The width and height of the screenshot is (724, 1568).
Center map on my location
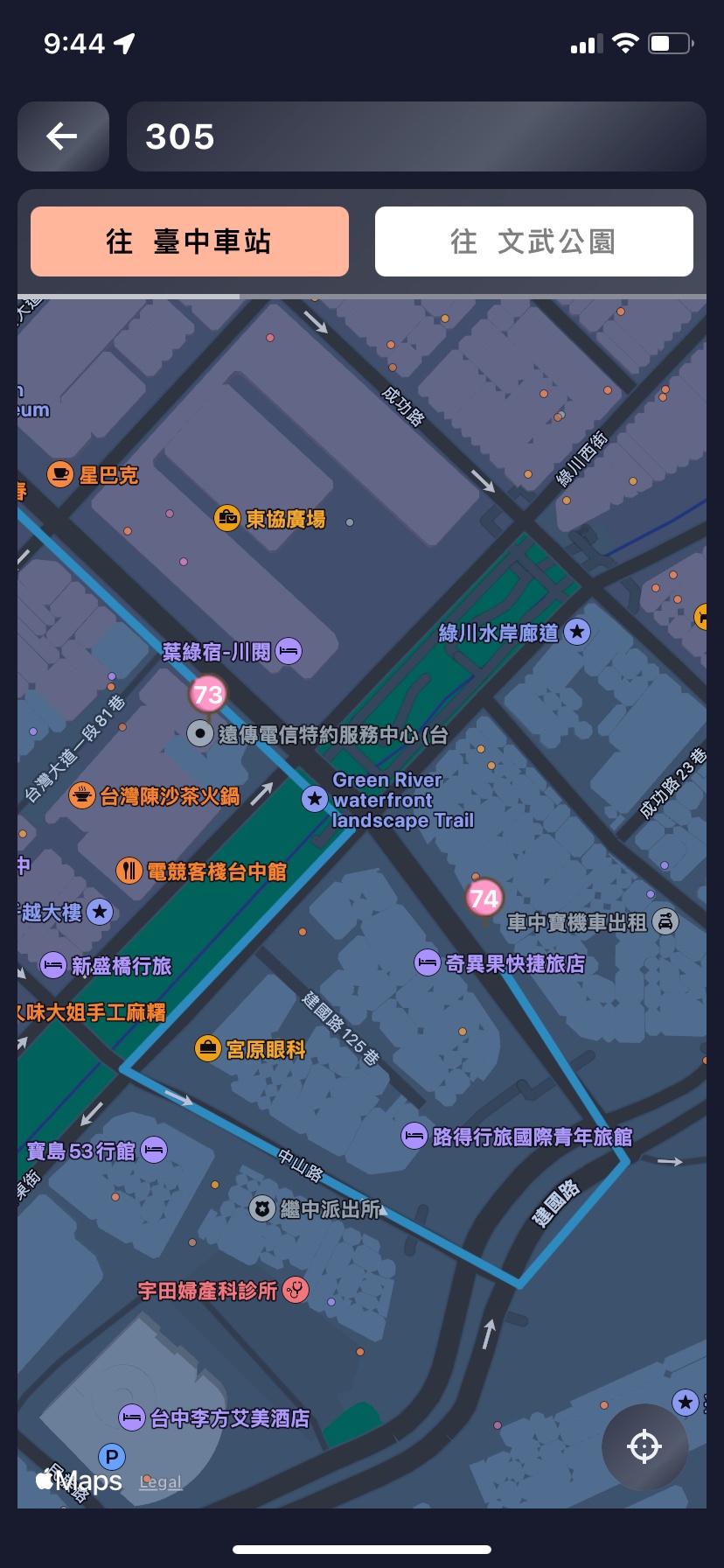point(644,1446)
